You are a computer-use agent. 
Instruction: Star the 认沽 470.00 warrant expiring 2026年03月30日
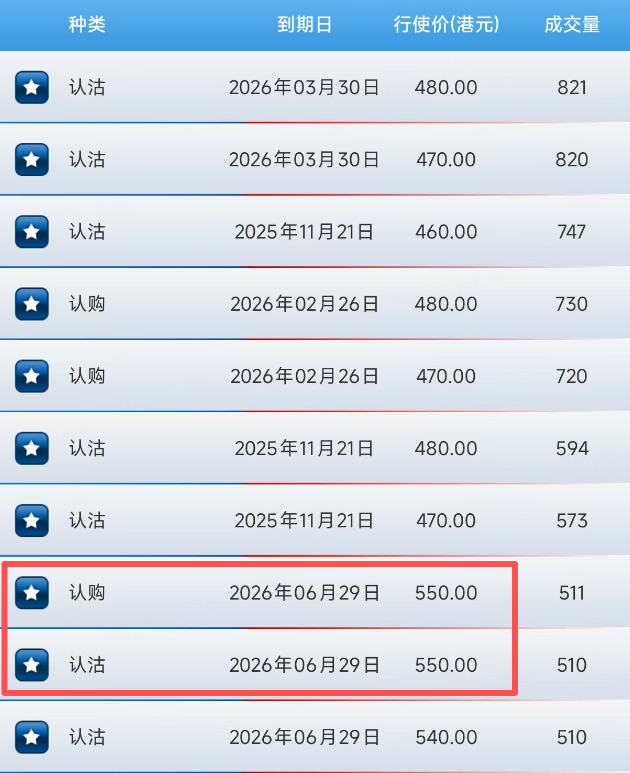point(32,160)
